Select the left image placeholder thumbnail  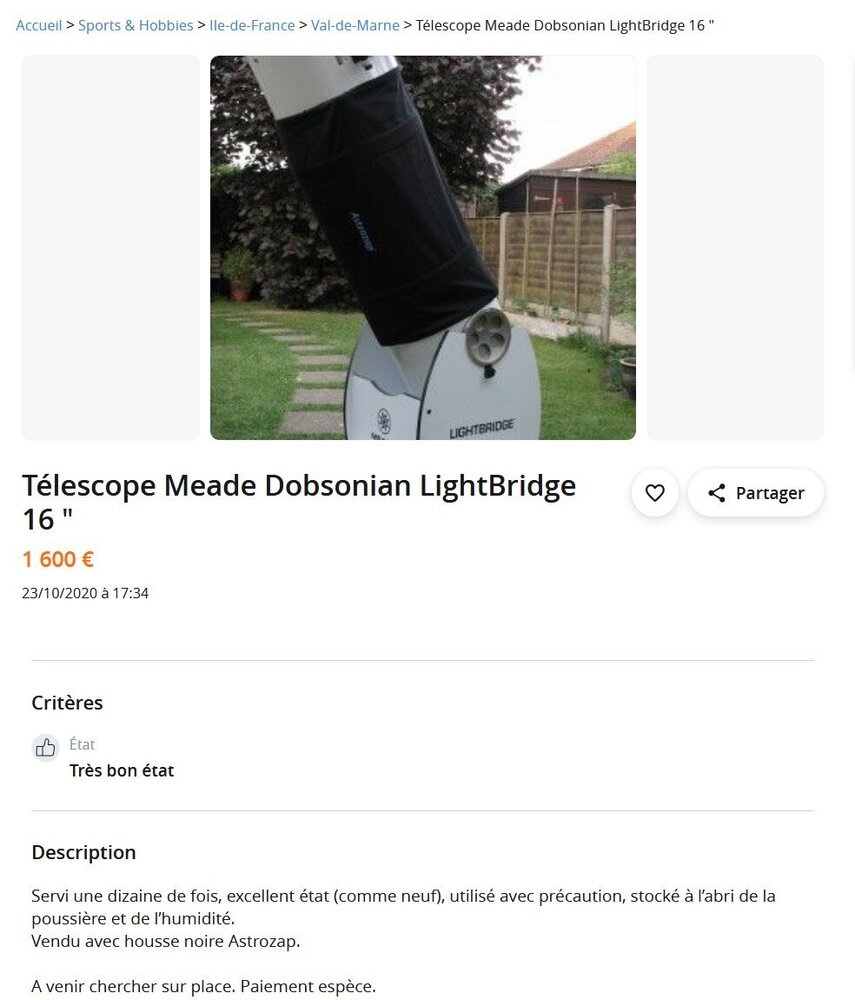[110, 247]
